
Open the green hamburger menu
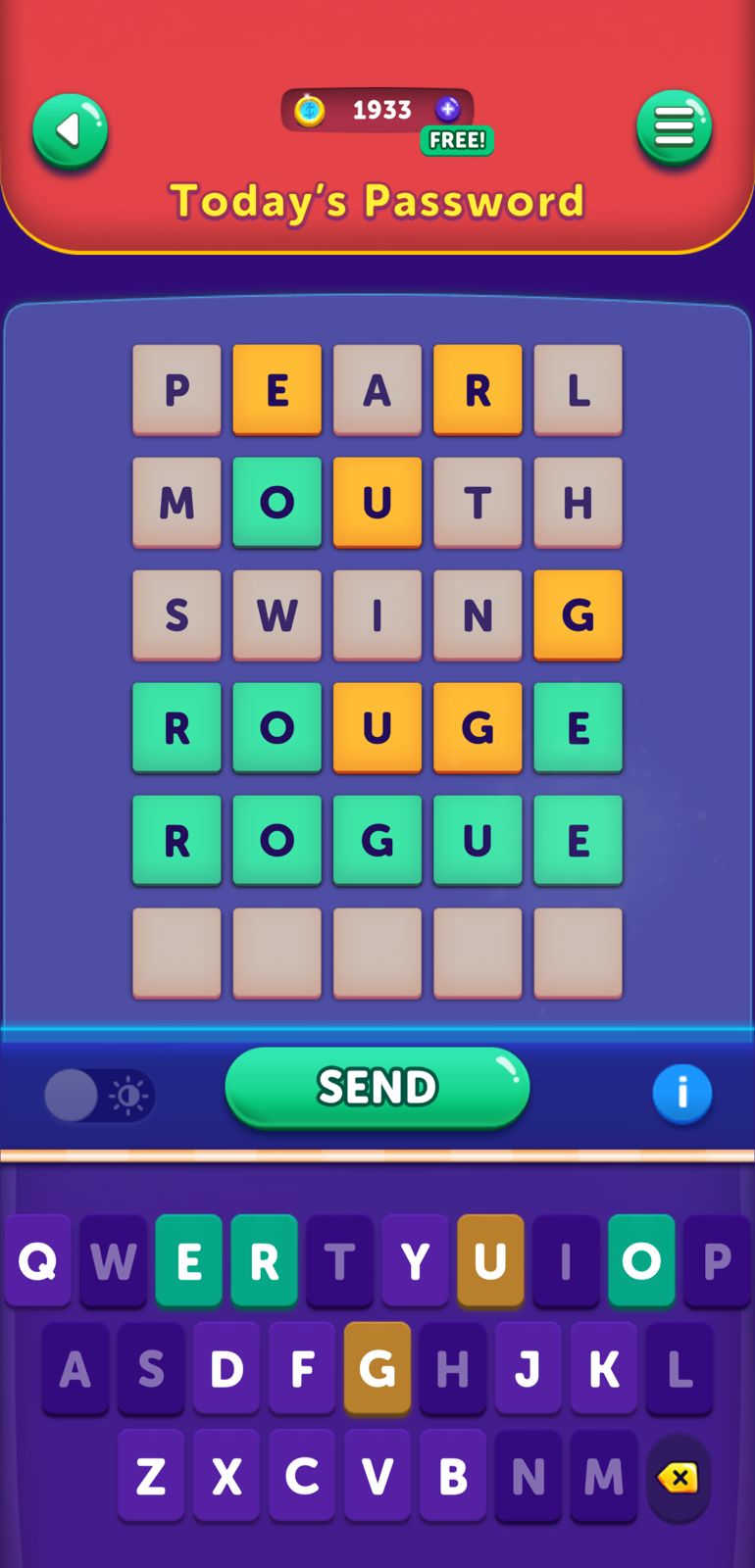674,127
